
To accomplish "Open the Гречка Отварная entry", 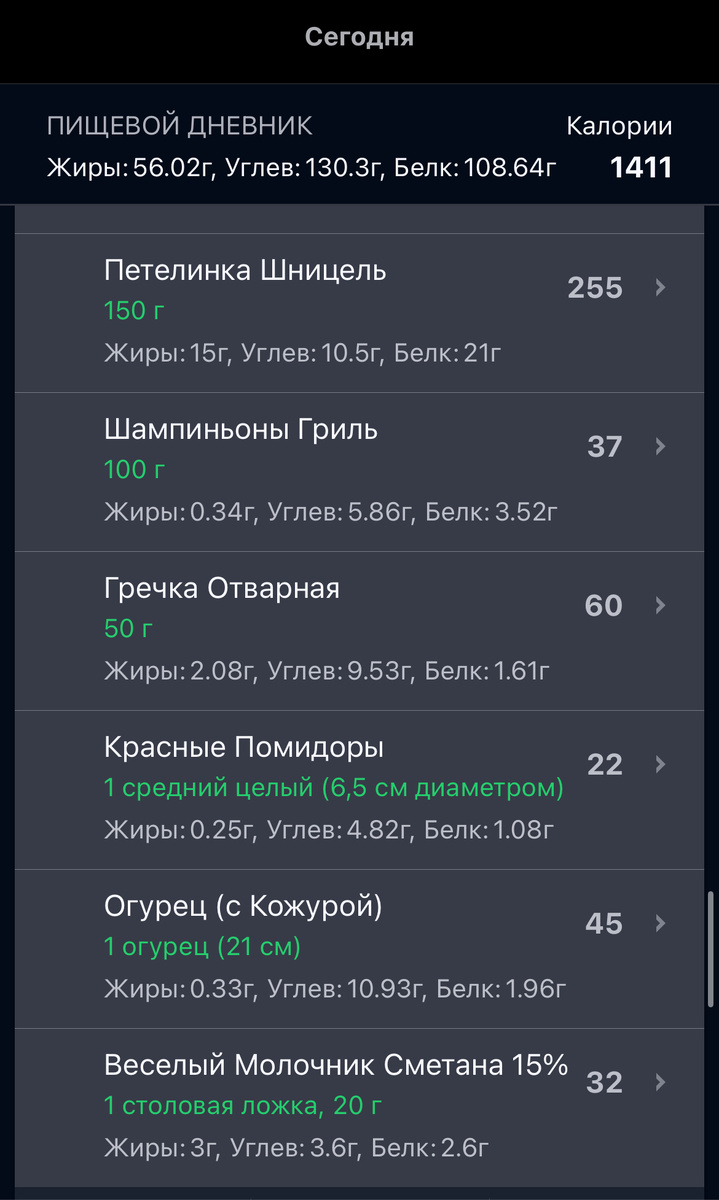I will coord(360,630).
